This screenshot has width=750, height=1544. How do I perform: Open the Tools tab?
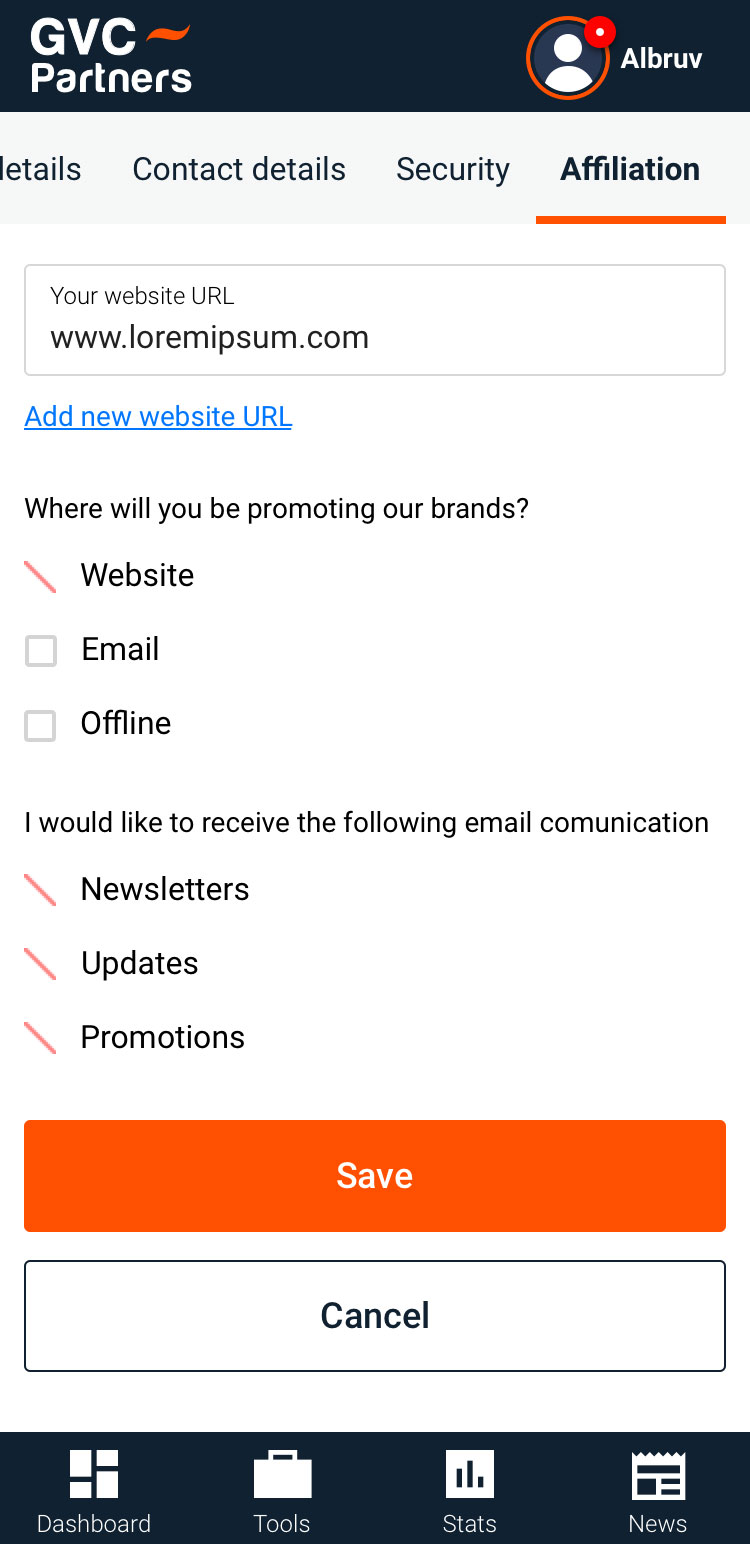282,1490
